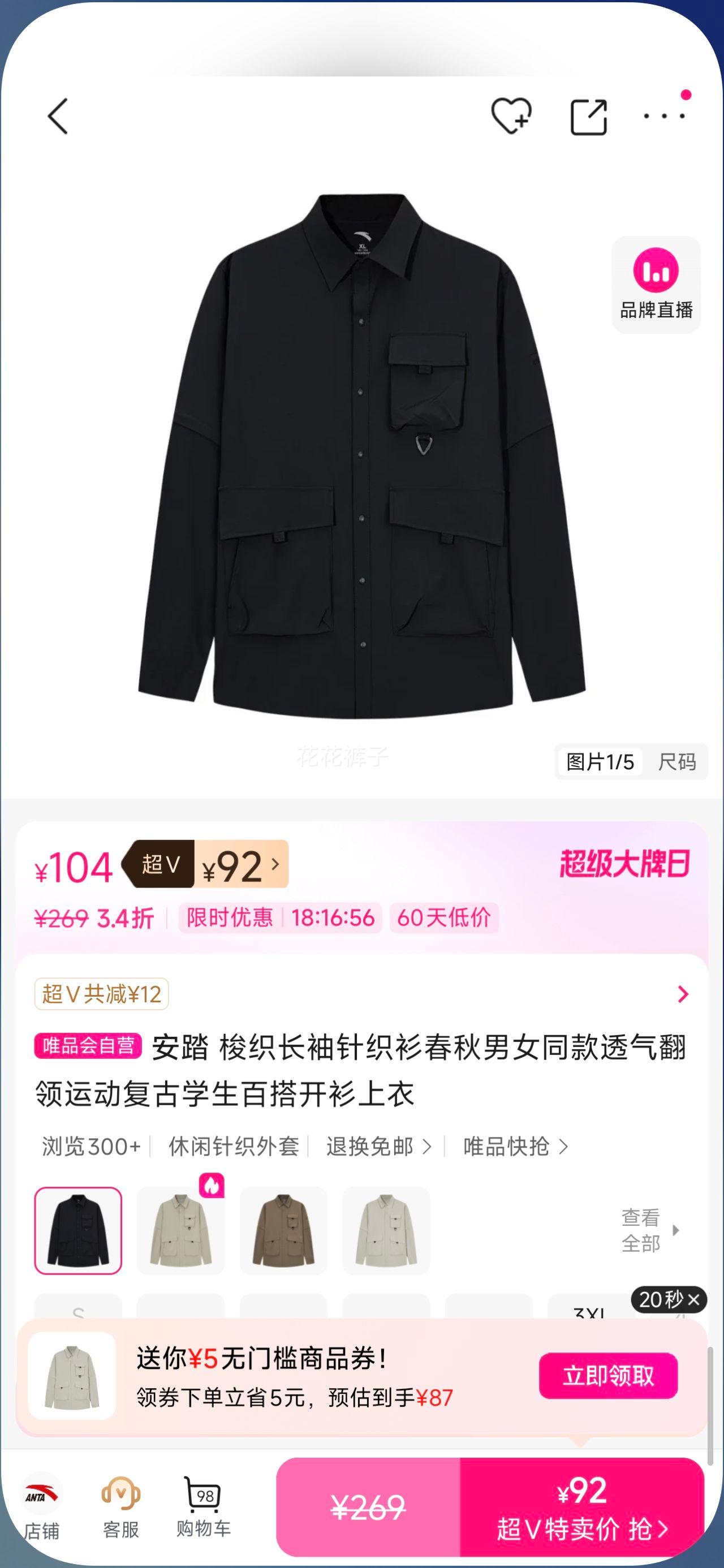This screenshot has width=724, height=1568.
Task: Grab the ¥92 超V特卖价 deal
Action: coord(581,1507)
